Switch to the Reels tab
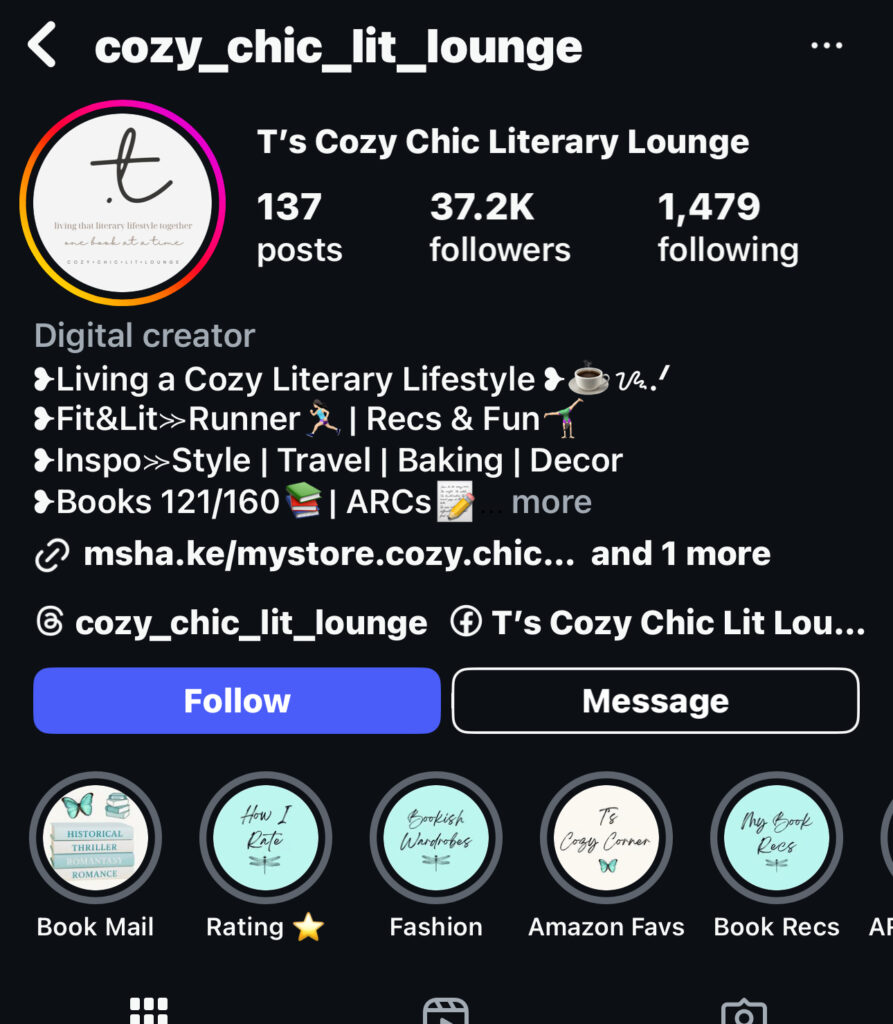 click(446, 1010)
